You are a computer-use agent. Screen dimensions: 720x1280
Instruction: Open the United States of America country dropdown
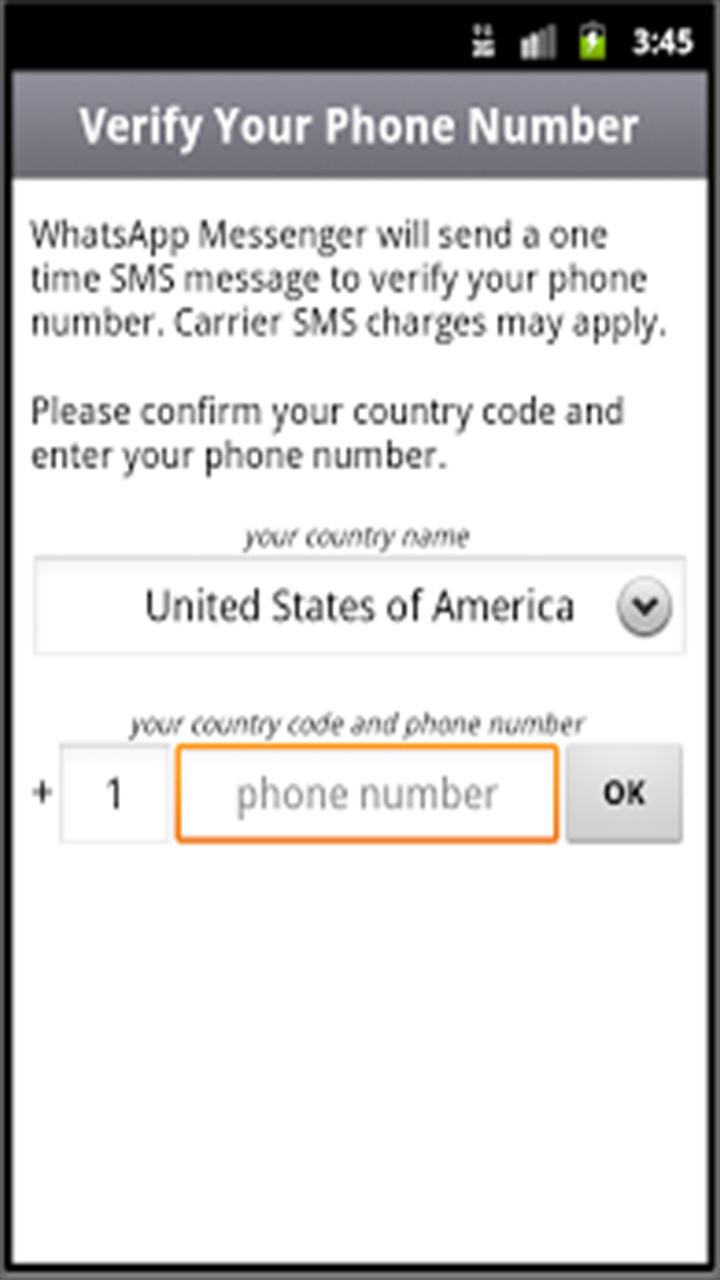pos(360,607)
